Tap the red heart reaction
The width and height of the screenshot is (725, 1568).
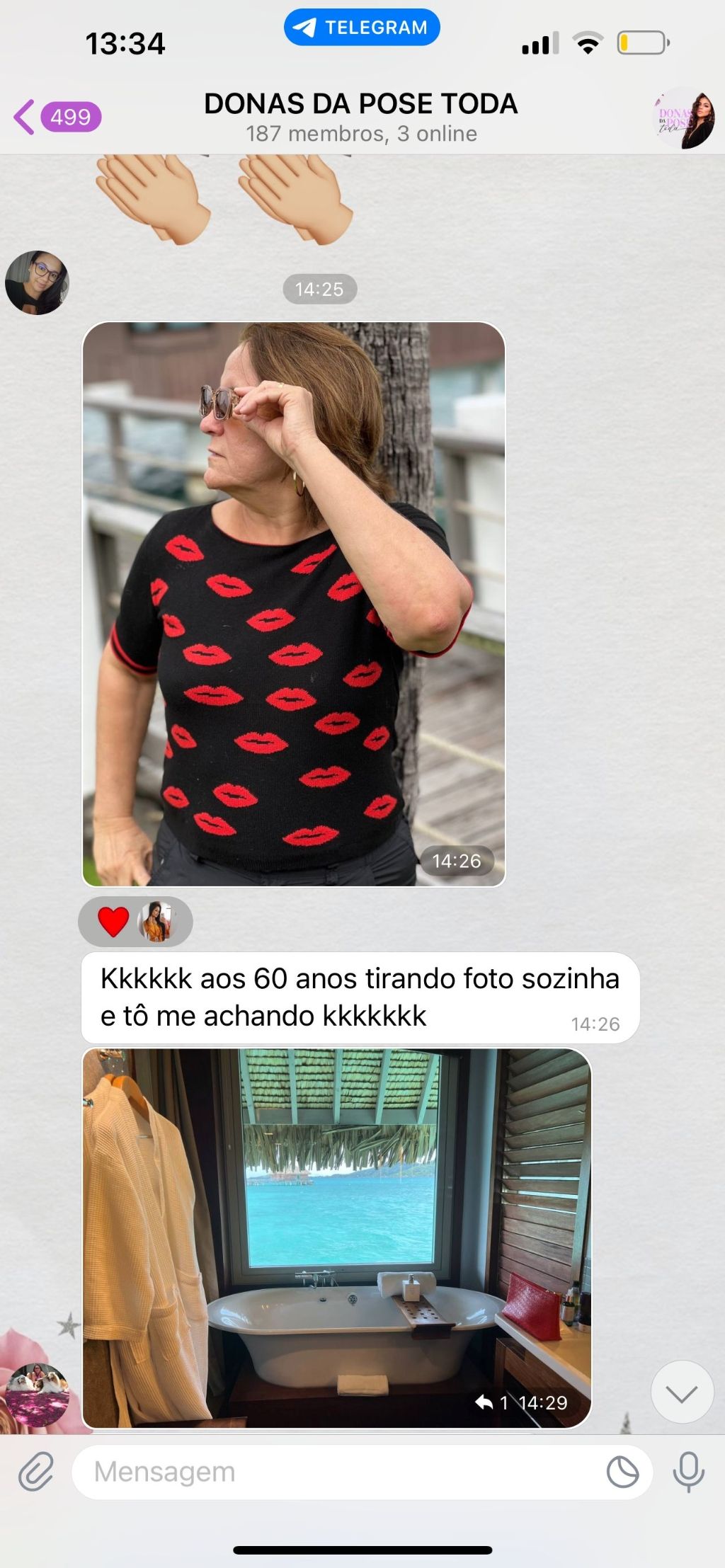[x=113, y=921]
